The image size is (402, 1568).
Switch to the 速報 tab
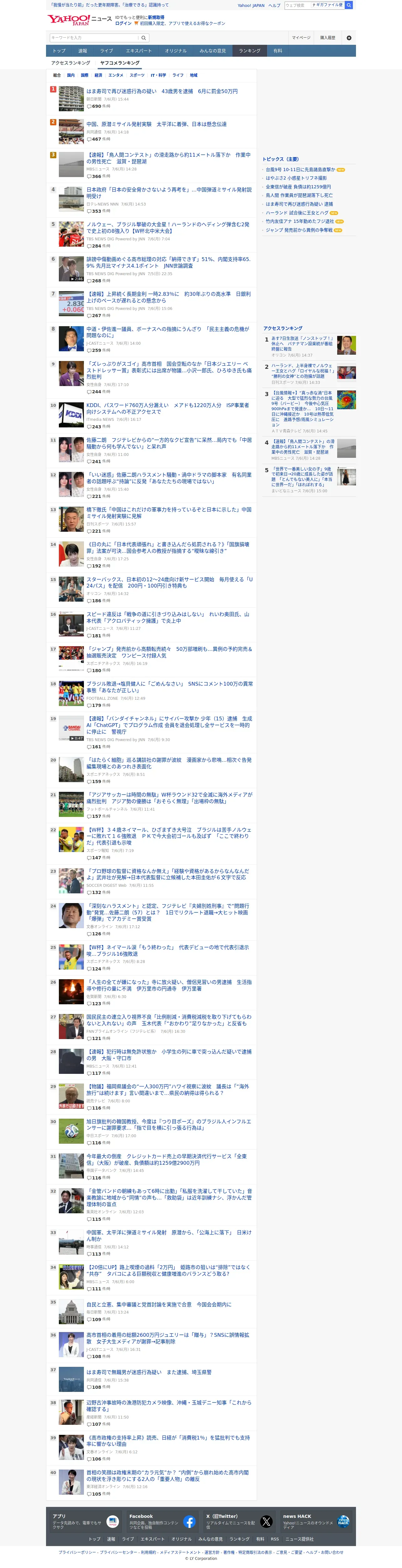[83, 51]
